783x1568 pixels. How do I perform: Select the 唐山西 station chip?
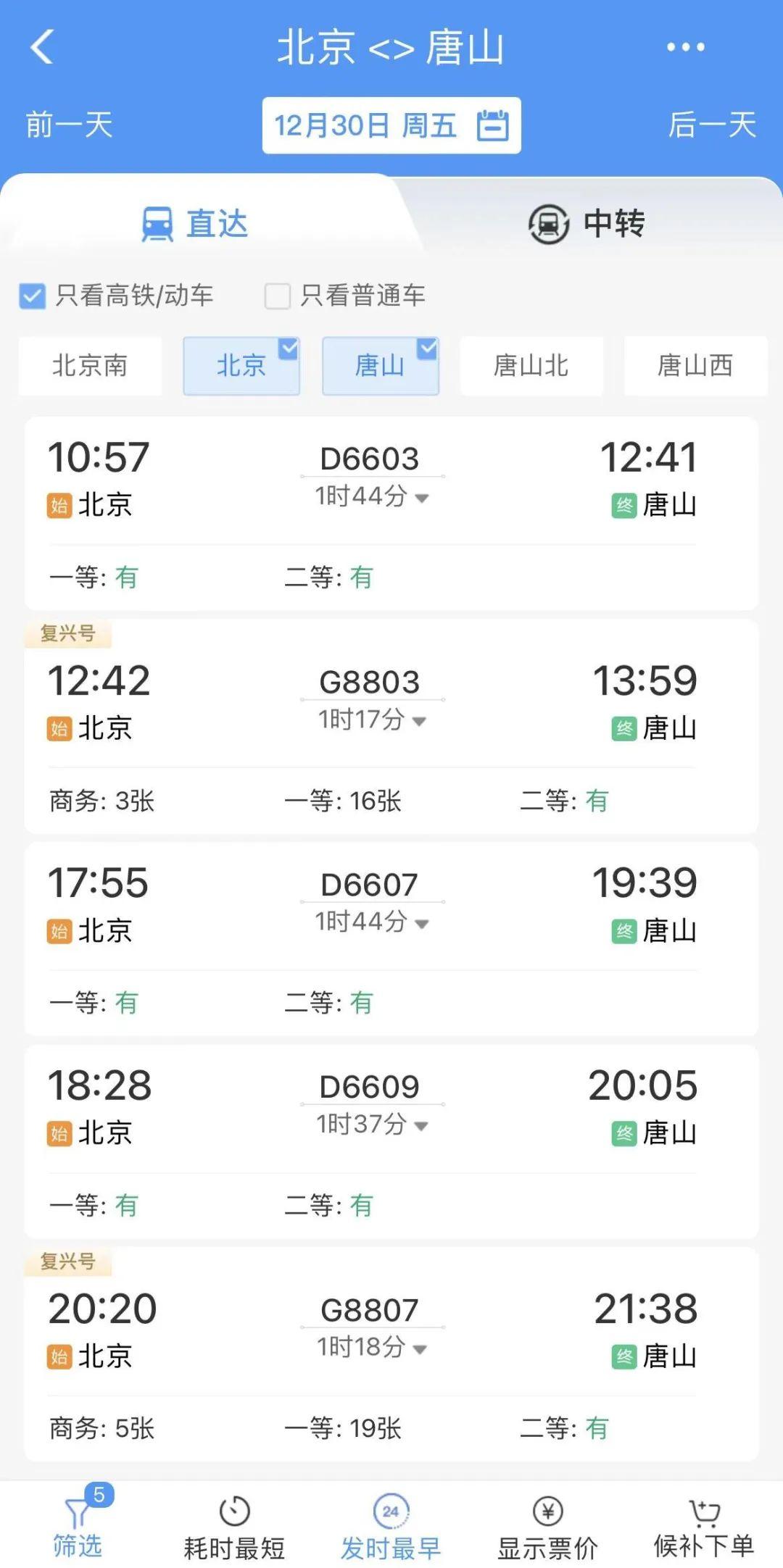695,366
